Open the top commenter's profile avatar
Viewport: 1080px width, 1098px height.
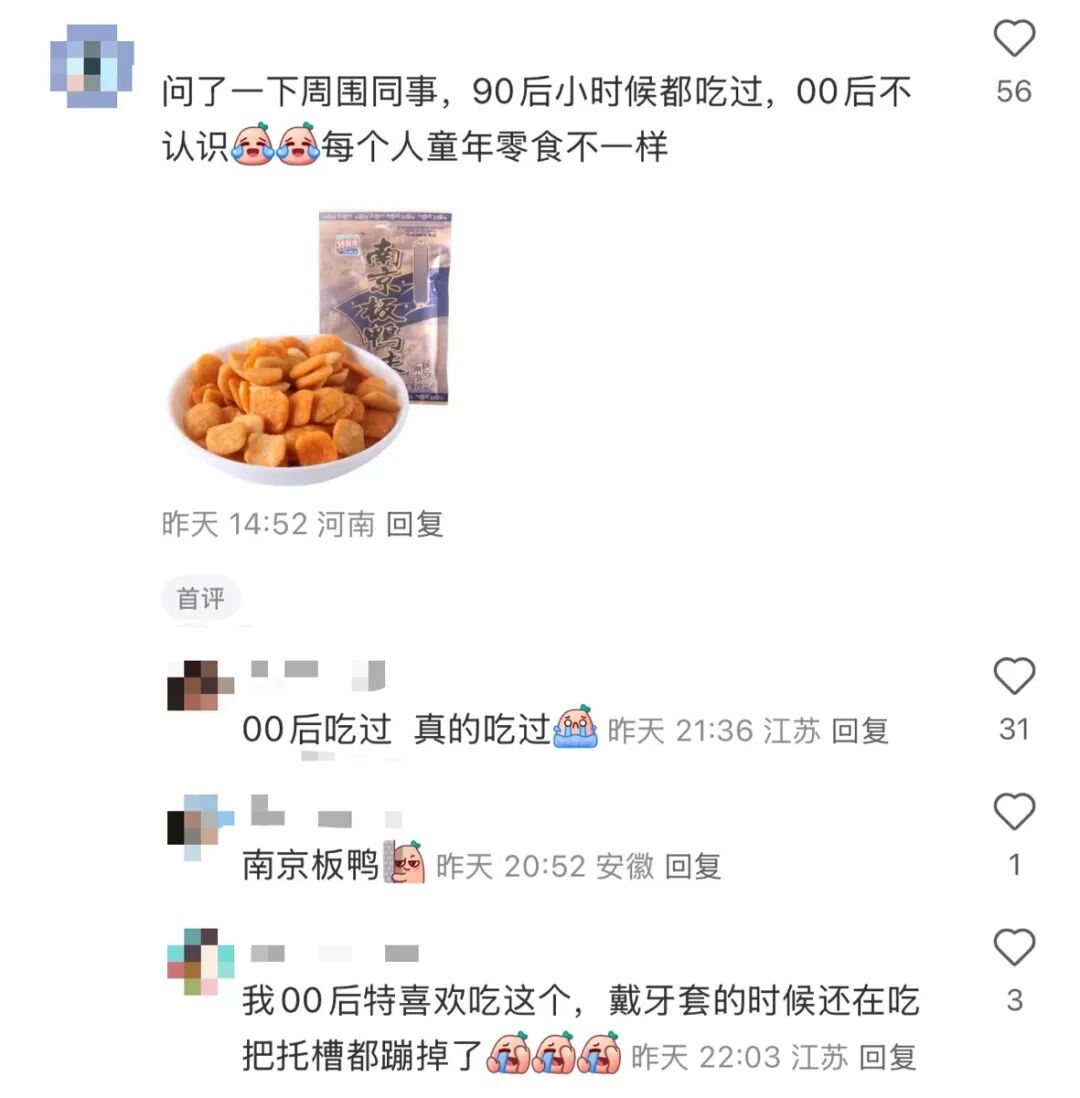pyautogui.click(x=92, y=66)
